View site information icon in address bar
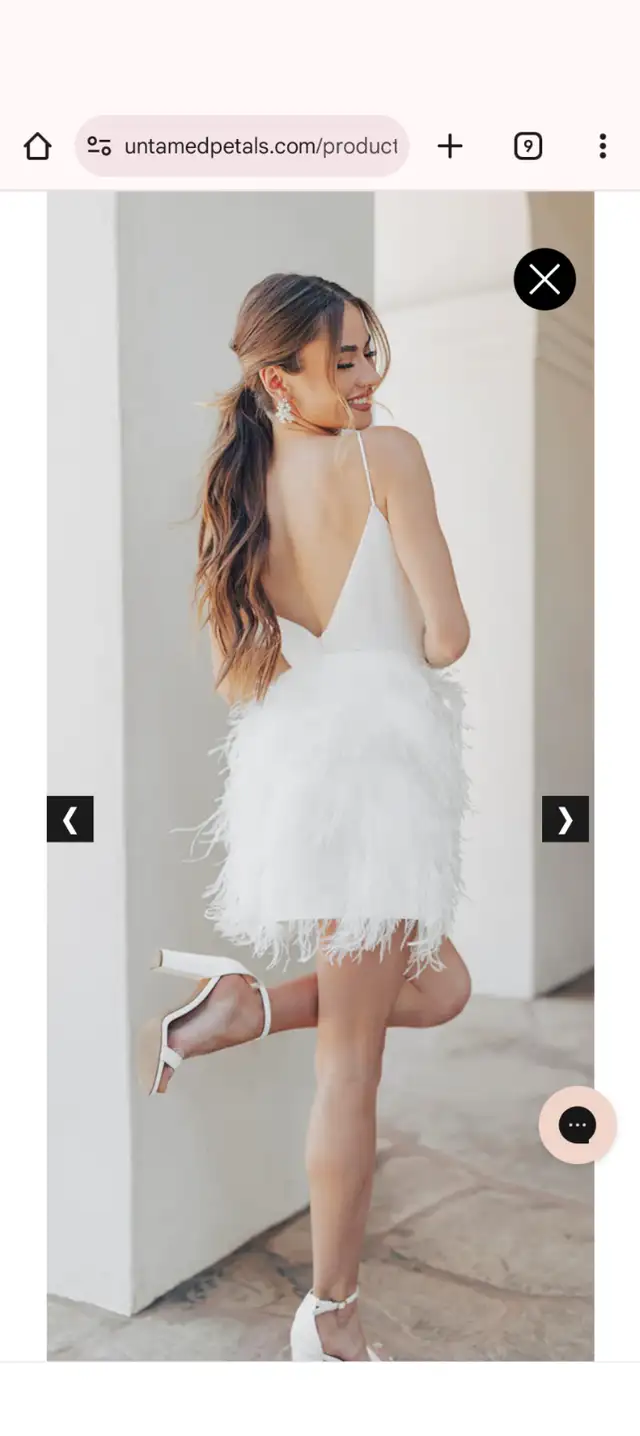The width and height of the screenshot is (640, 1436). click(99, 146)
